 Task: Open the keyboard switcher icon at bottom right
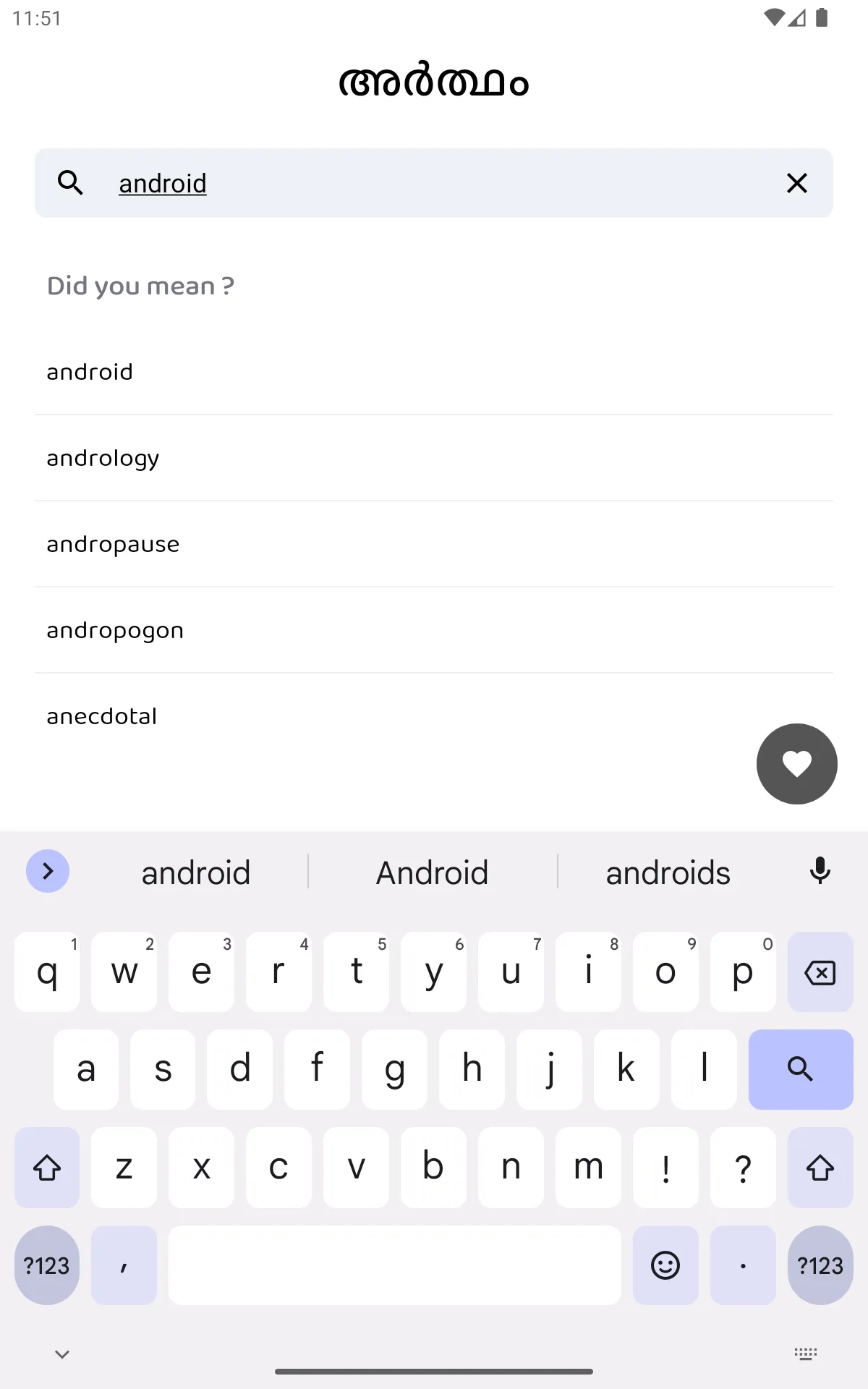pos(805,1352)
